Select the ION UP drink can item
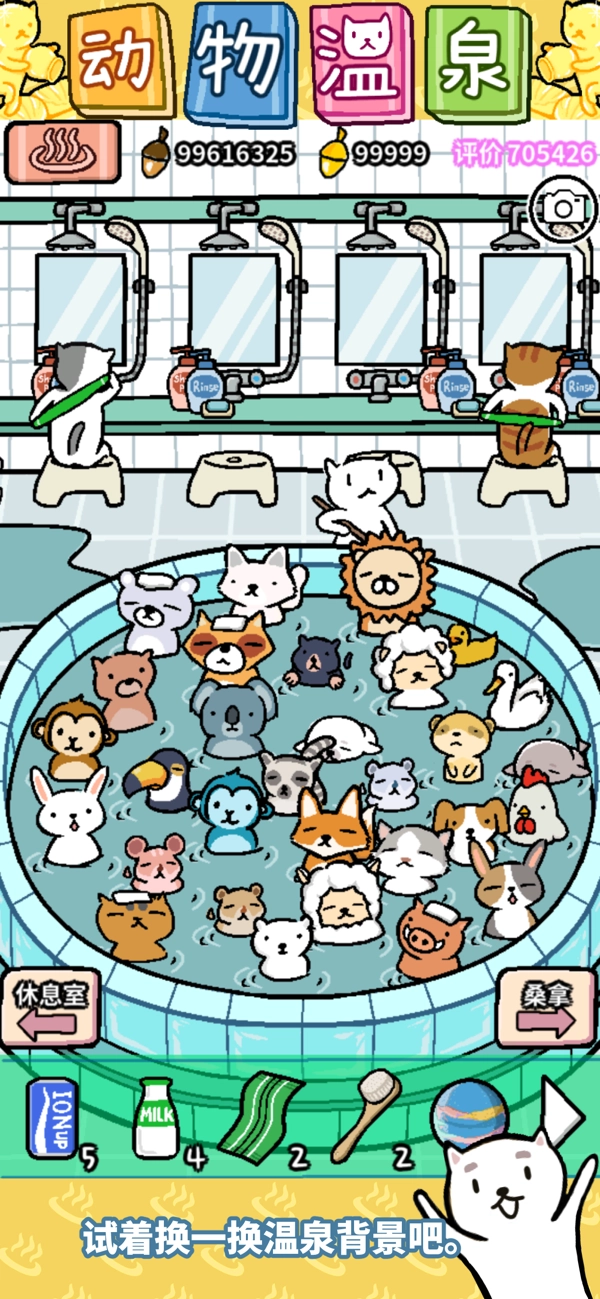Image resolution: width=600 pixels, height=1299 pixels. (51, 1118)
